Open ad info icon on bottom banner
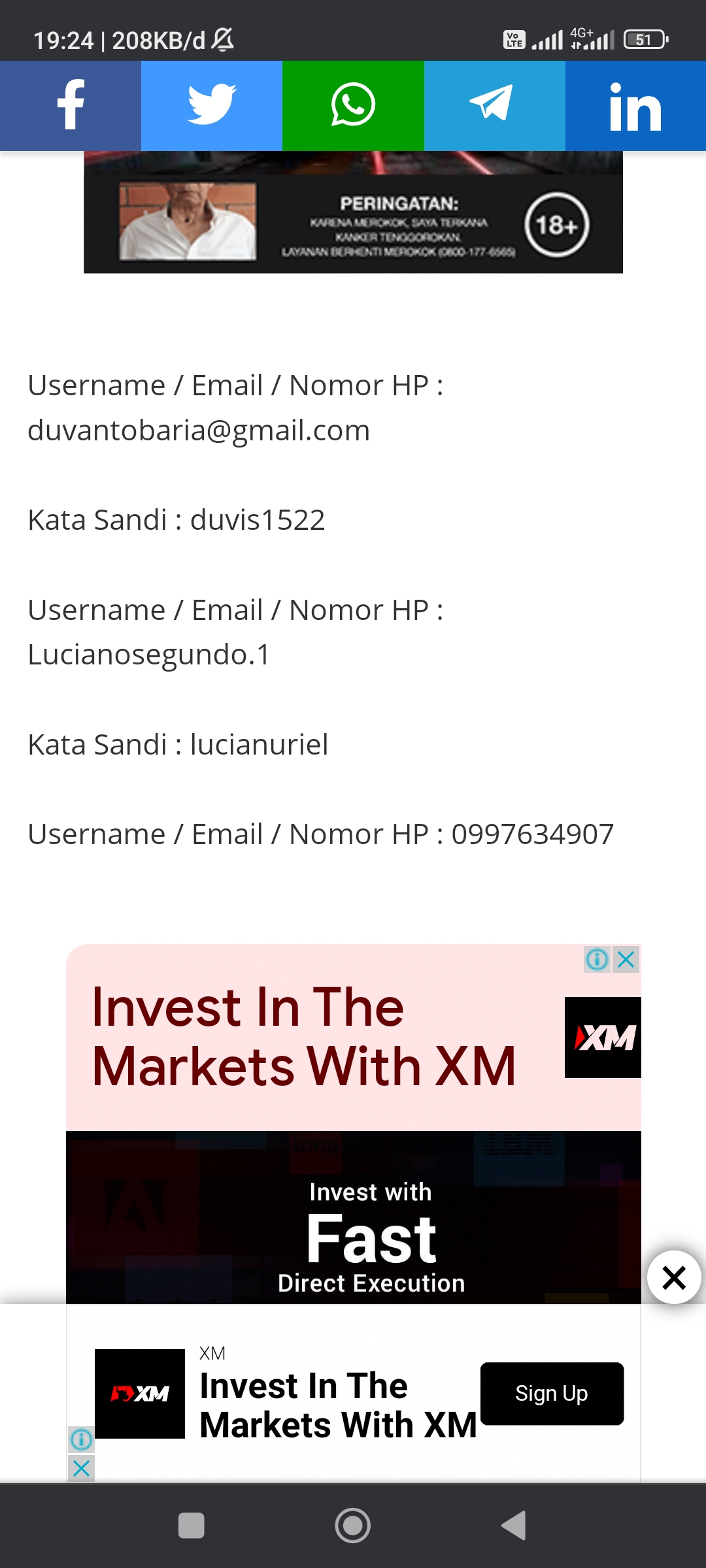Image resolution: width=706 pixels, height=1568 pixels. click(81, 1439)
